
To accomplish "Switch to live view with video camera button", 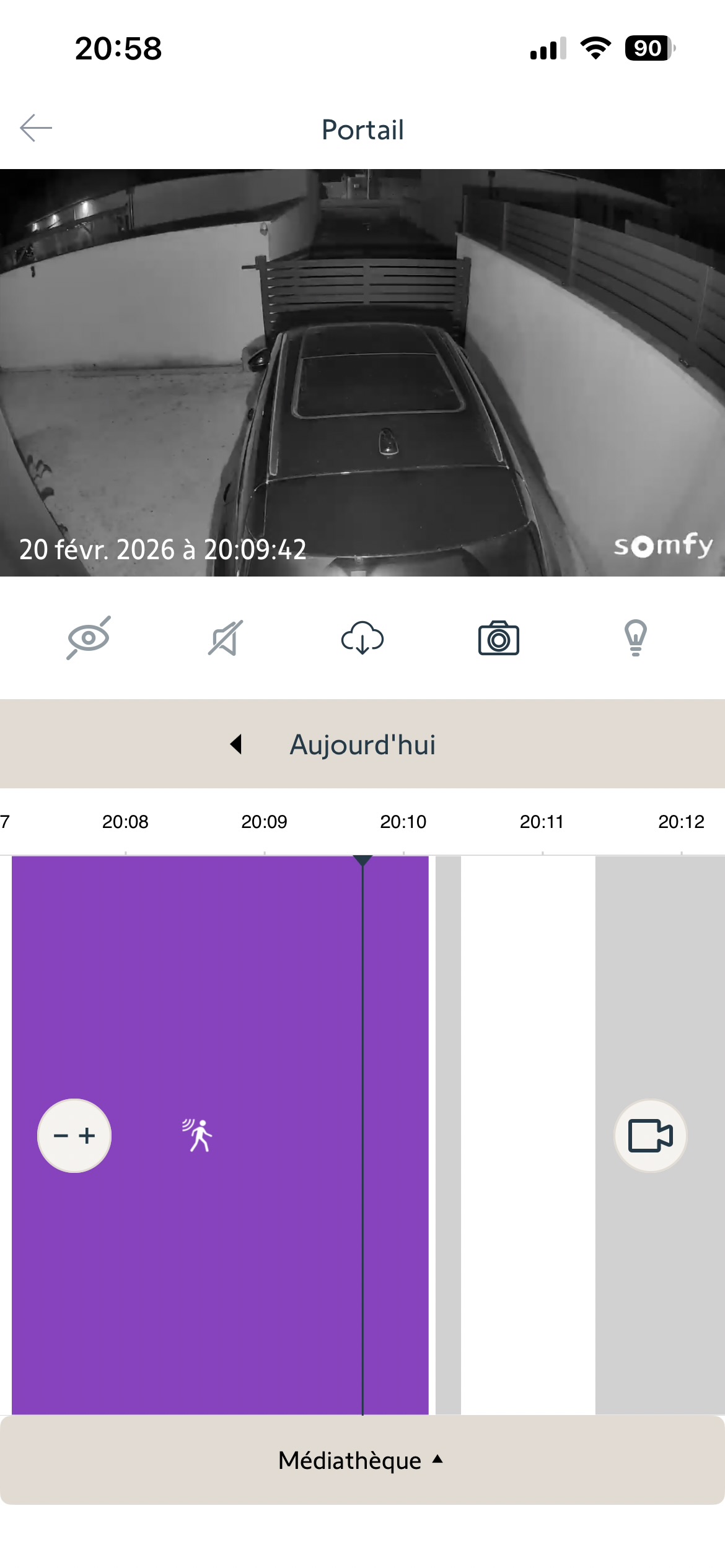I will [650, 1135].
